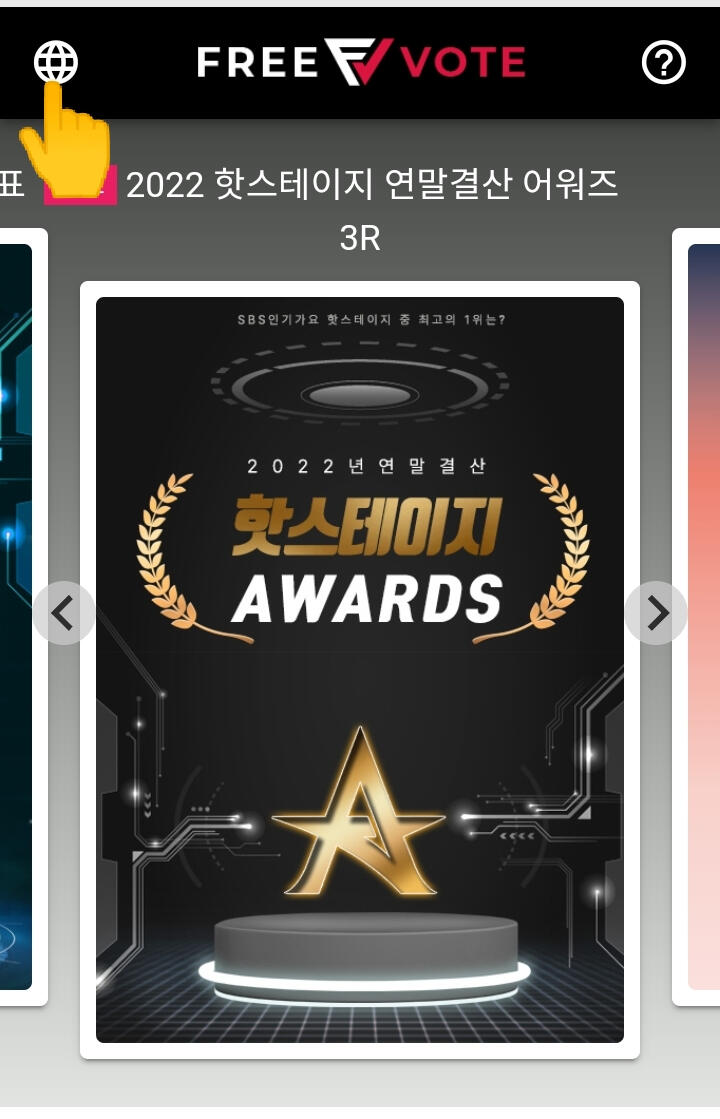Go to the next vote card

coord(656,613)
